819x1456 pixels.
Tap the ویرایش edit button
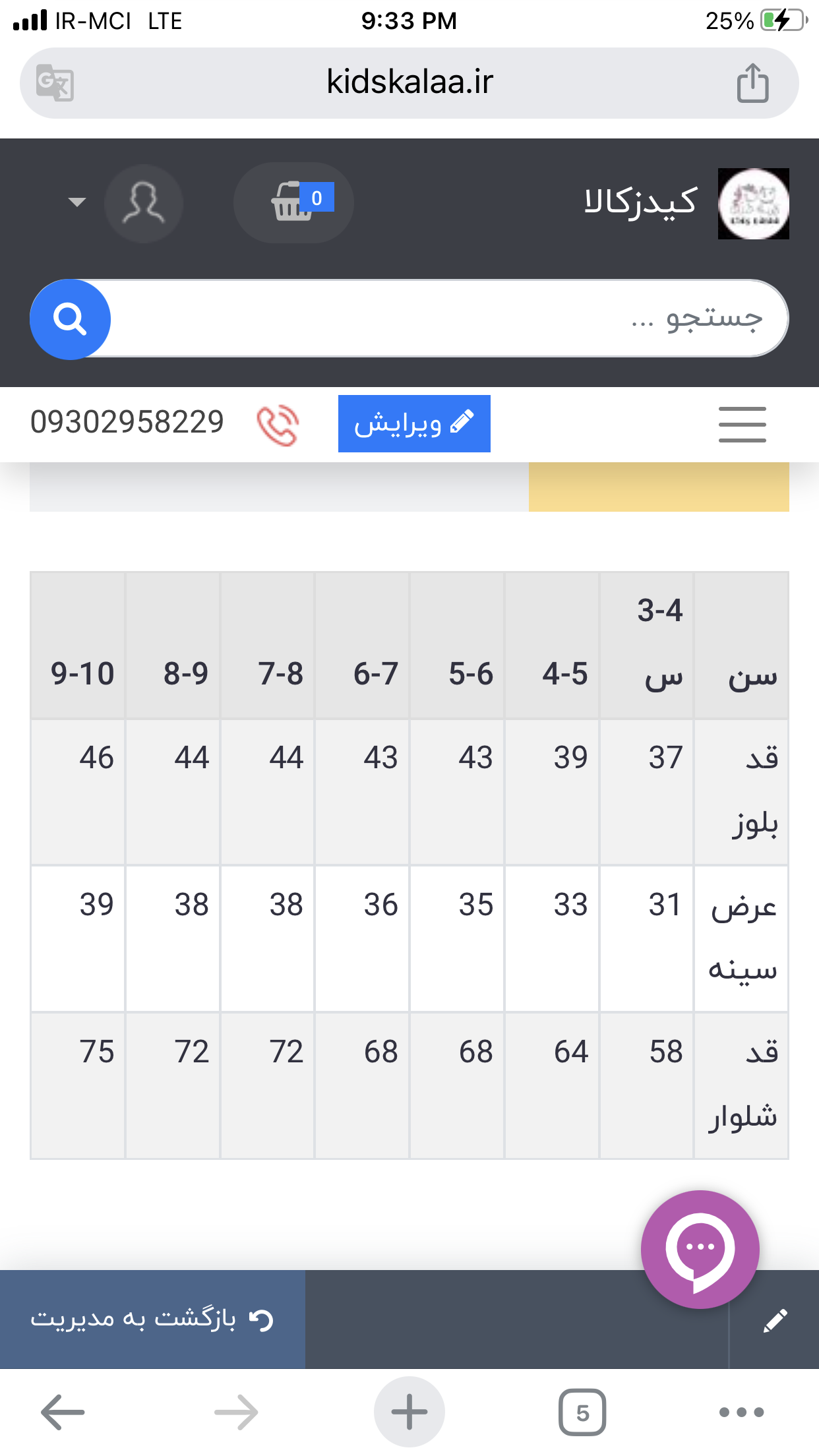point(414,424)
